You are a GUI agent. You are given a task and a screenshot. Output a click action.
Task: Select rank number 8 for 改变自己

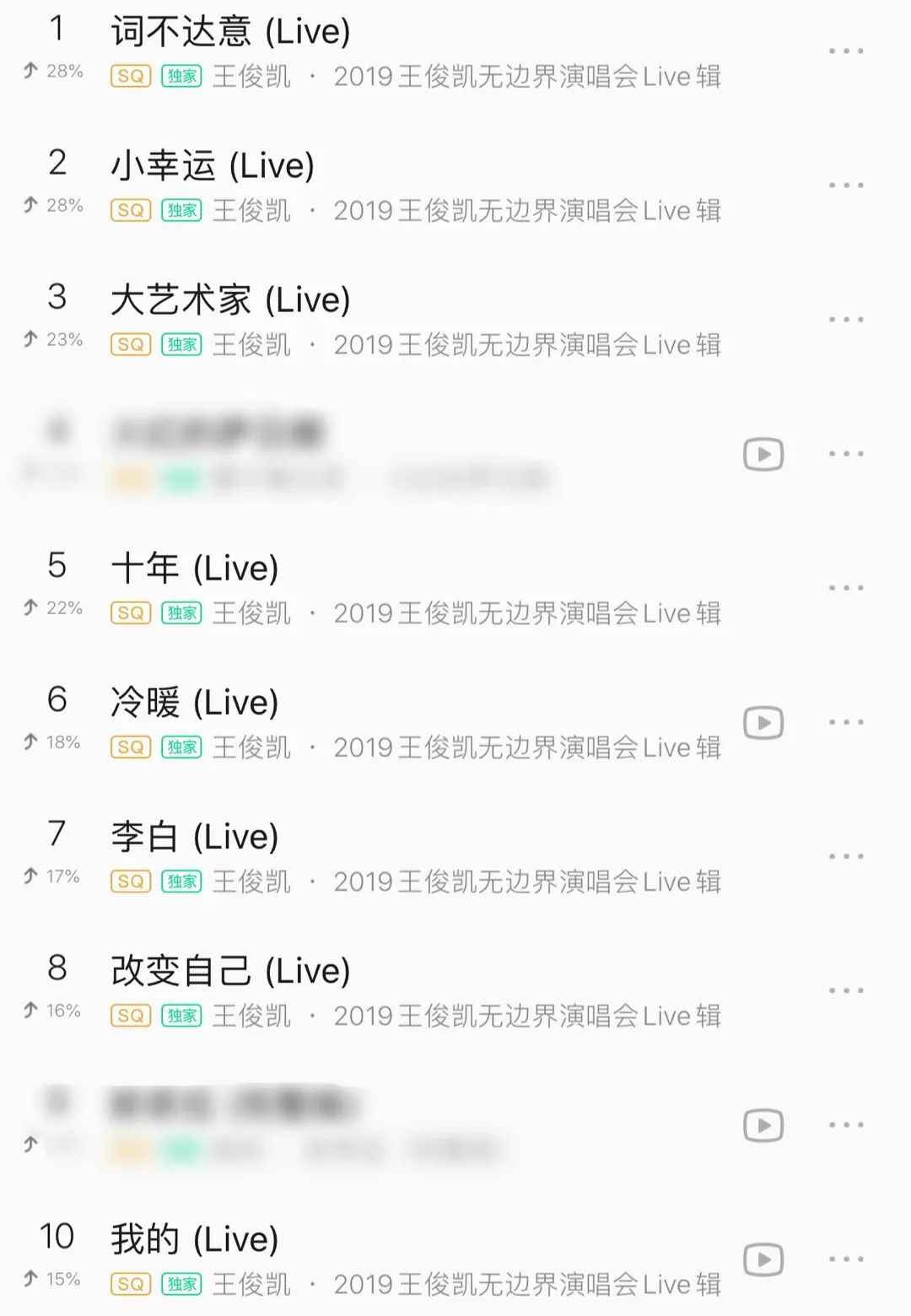(x=56, y=969)
